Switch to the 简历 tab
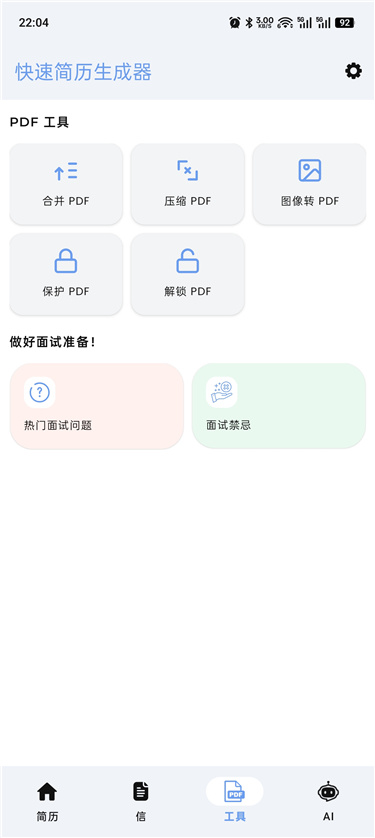This screenshot has height=838, width=375. (47, 801)
